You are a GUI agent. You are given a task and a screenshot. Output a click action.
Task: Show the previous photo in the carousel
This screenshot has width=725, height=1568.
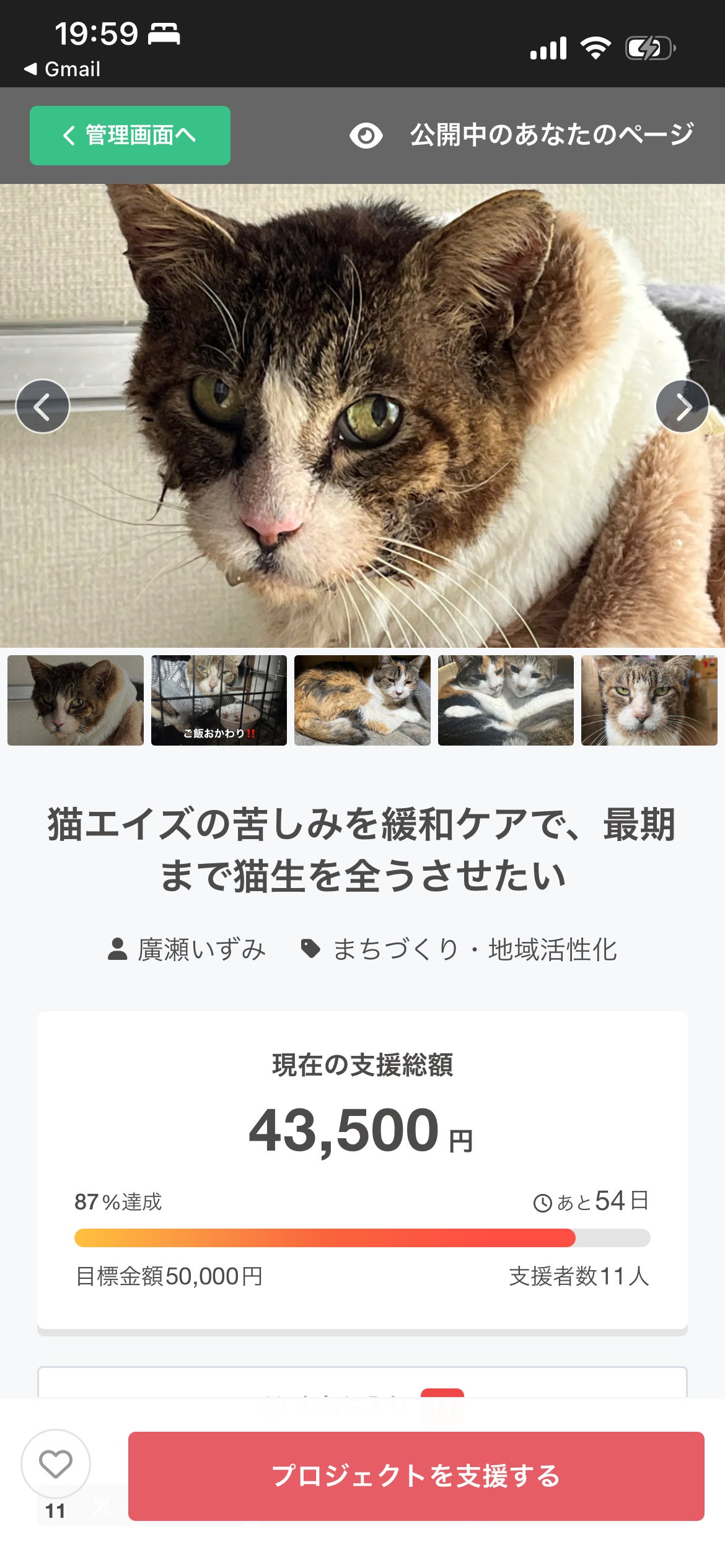(x=42, y=407)
